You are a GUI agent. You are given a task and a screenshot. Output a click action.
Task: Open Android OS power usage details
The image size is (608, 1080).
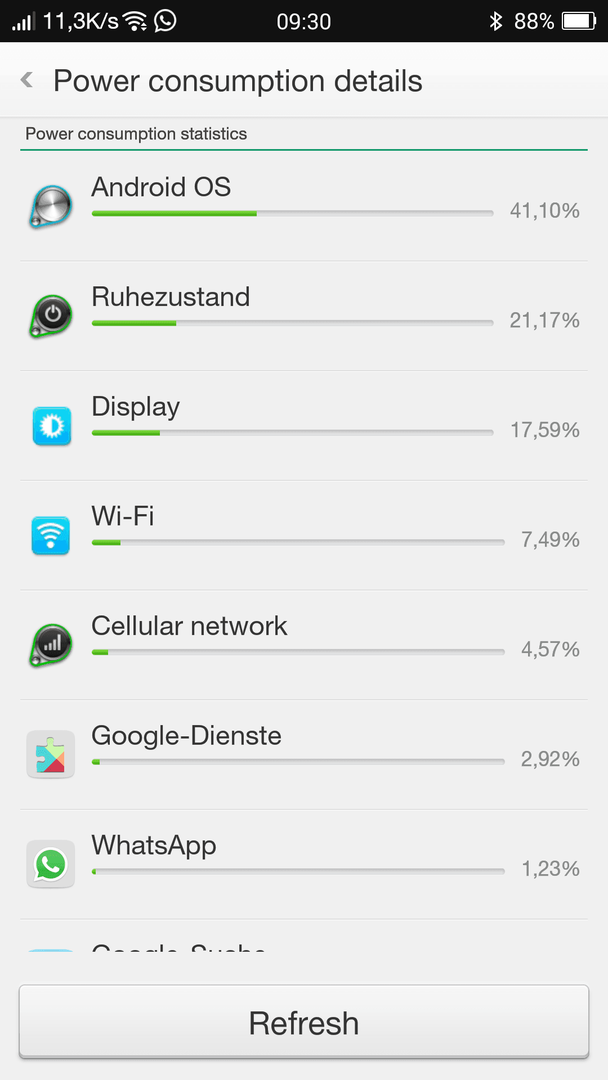(x=304, y=206)
